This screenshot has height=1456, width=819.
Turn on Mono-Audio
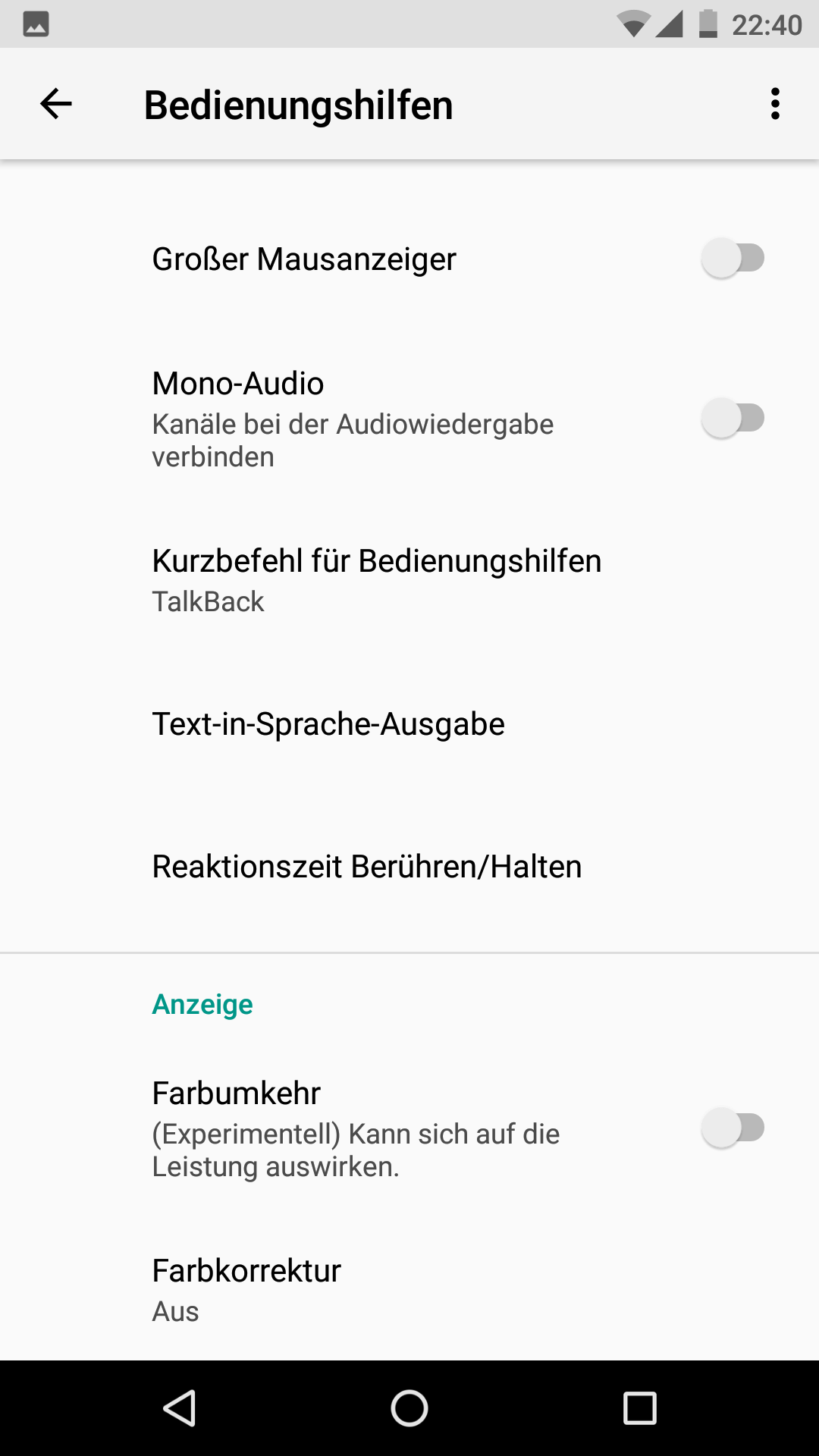tap(732, 418)
